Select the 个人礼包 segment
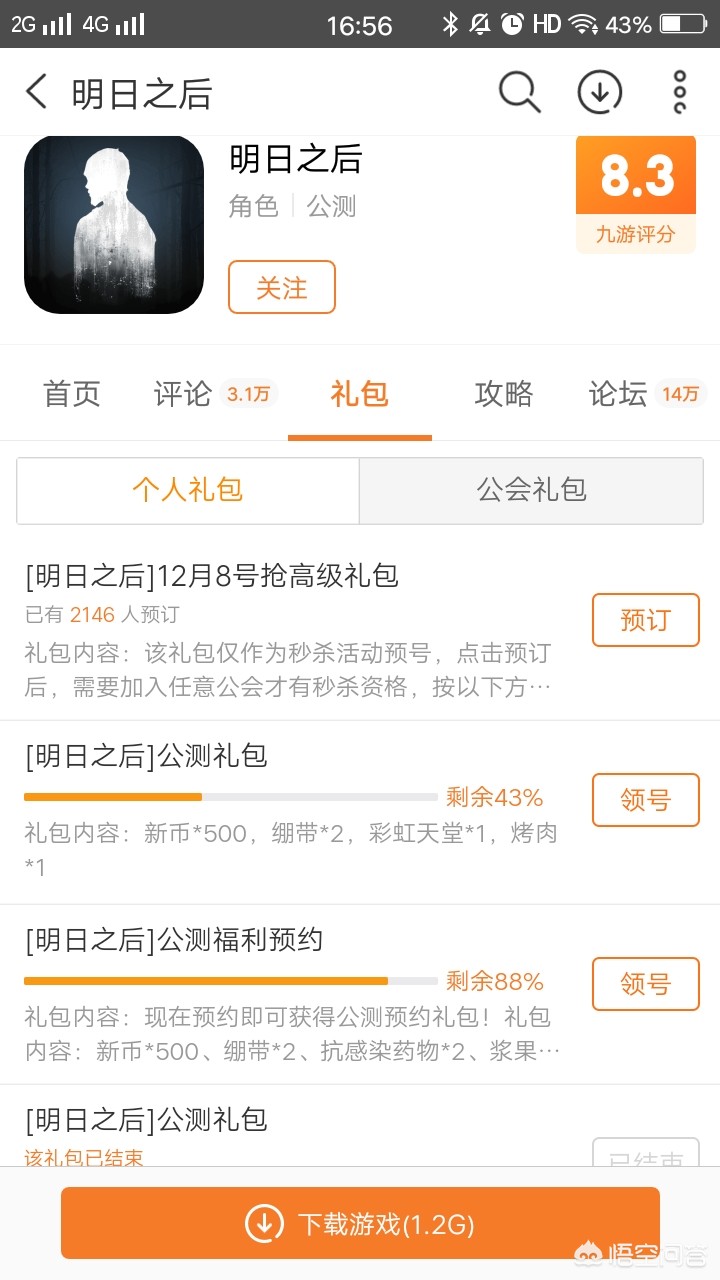The width and height of the screenshot is (720, 1280). click(x=188, y=490)
